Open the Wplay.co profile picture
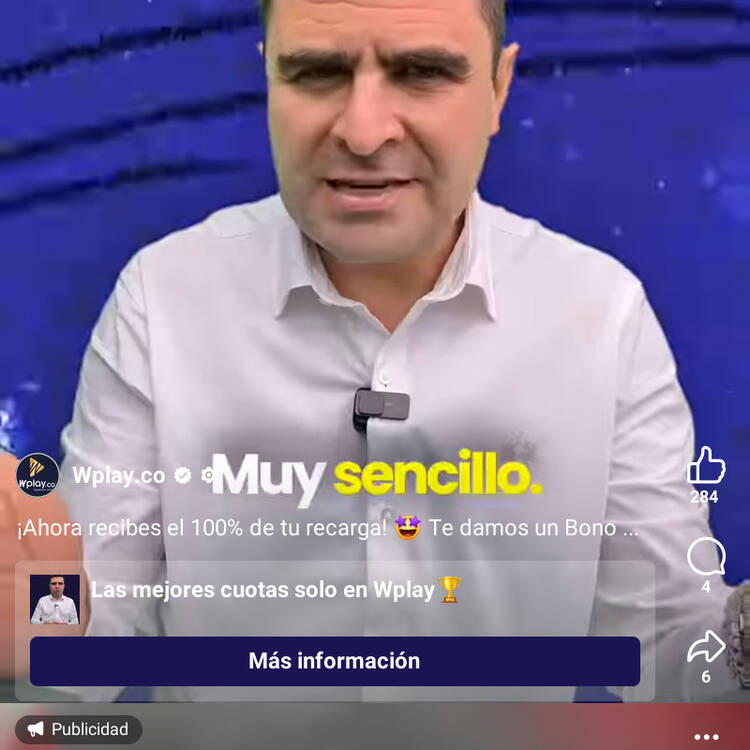The width and height of the screenshot is (750, 750). (x=37, y=475)
